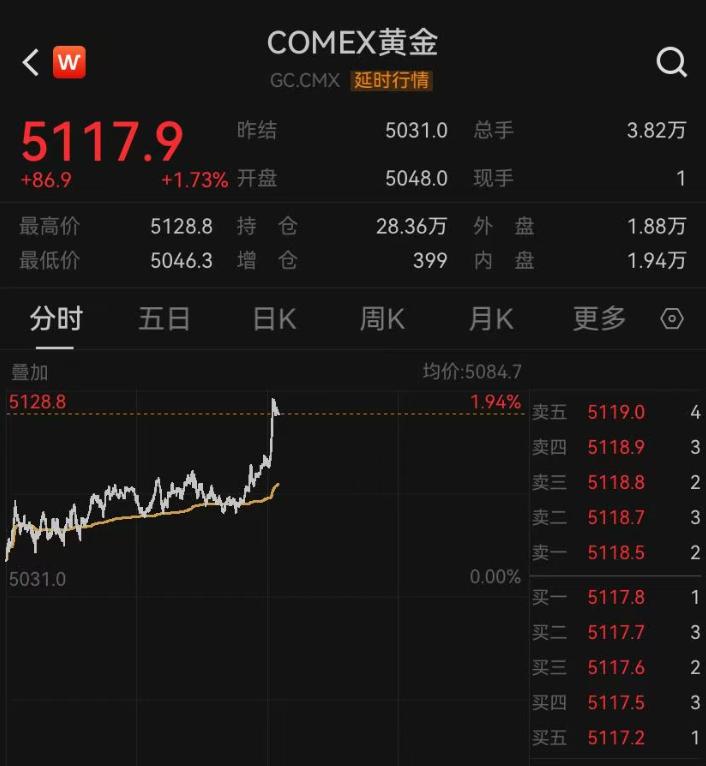Select the 月K chart tab
The width and height of the screenshot is (706, 766).
tap(490, 319)
